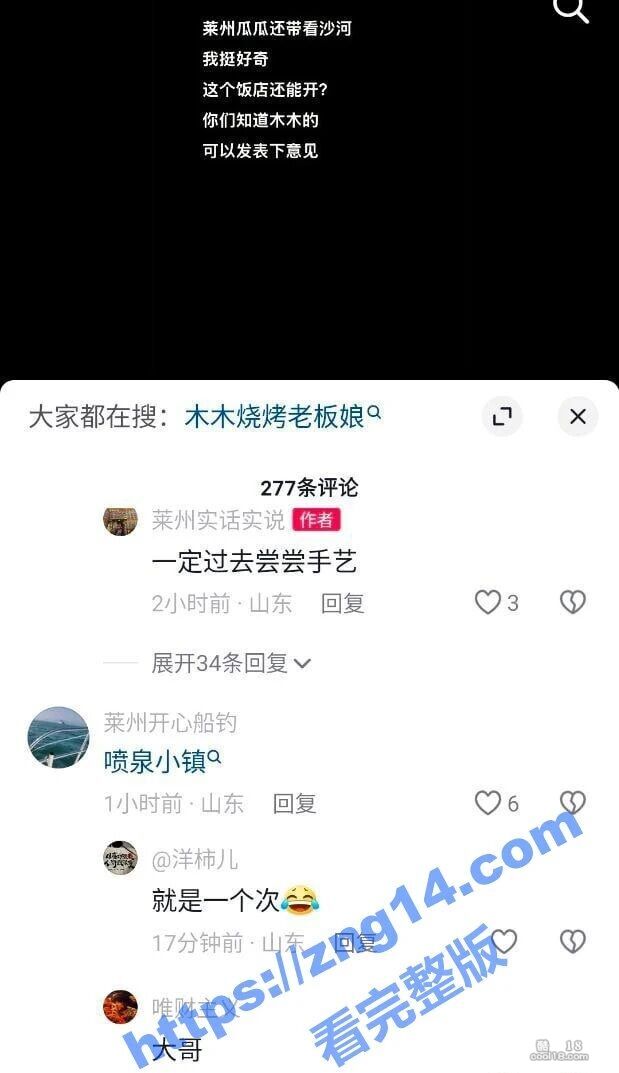Like 莱州实话实说's comment

488,602
